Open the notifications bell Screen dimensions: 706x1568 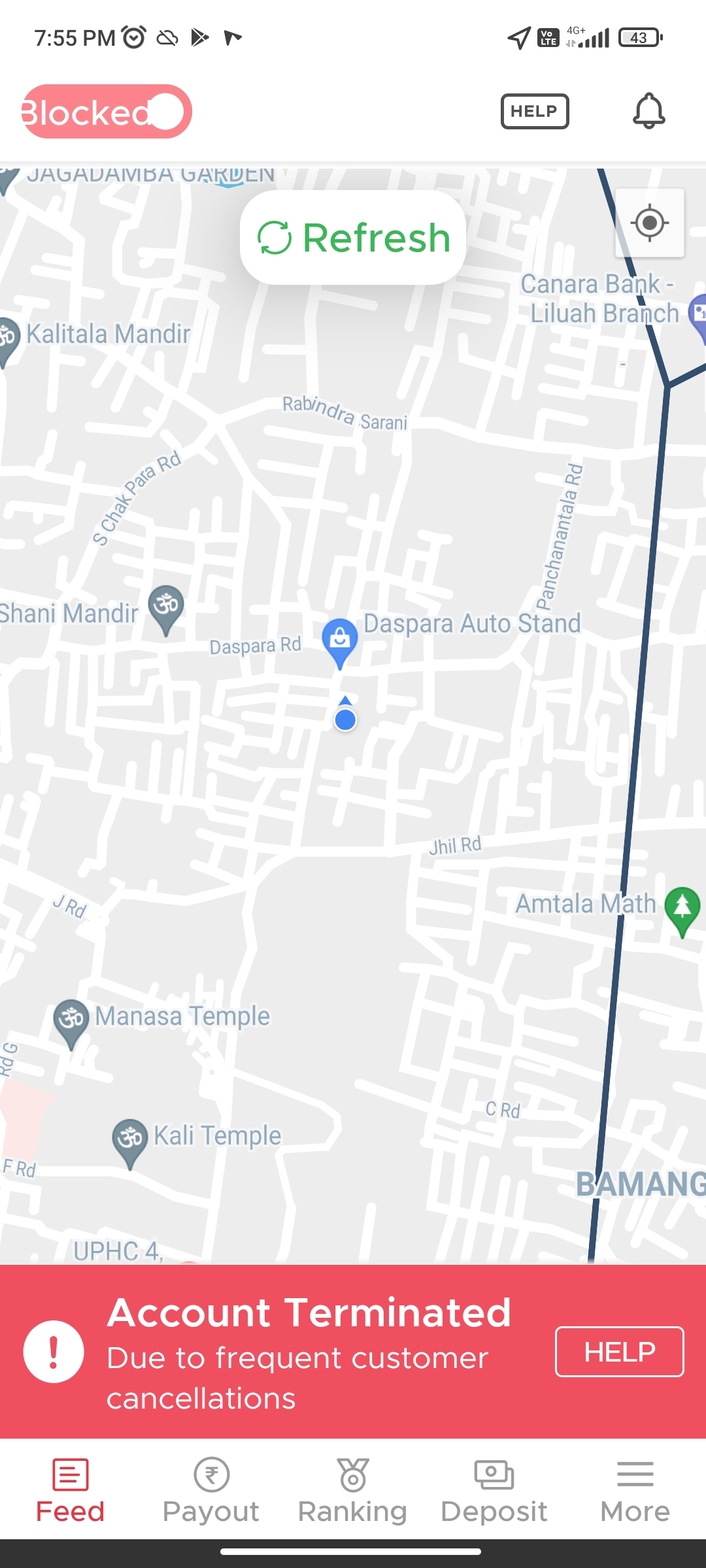pyautogui.click(x=648, y=111)
